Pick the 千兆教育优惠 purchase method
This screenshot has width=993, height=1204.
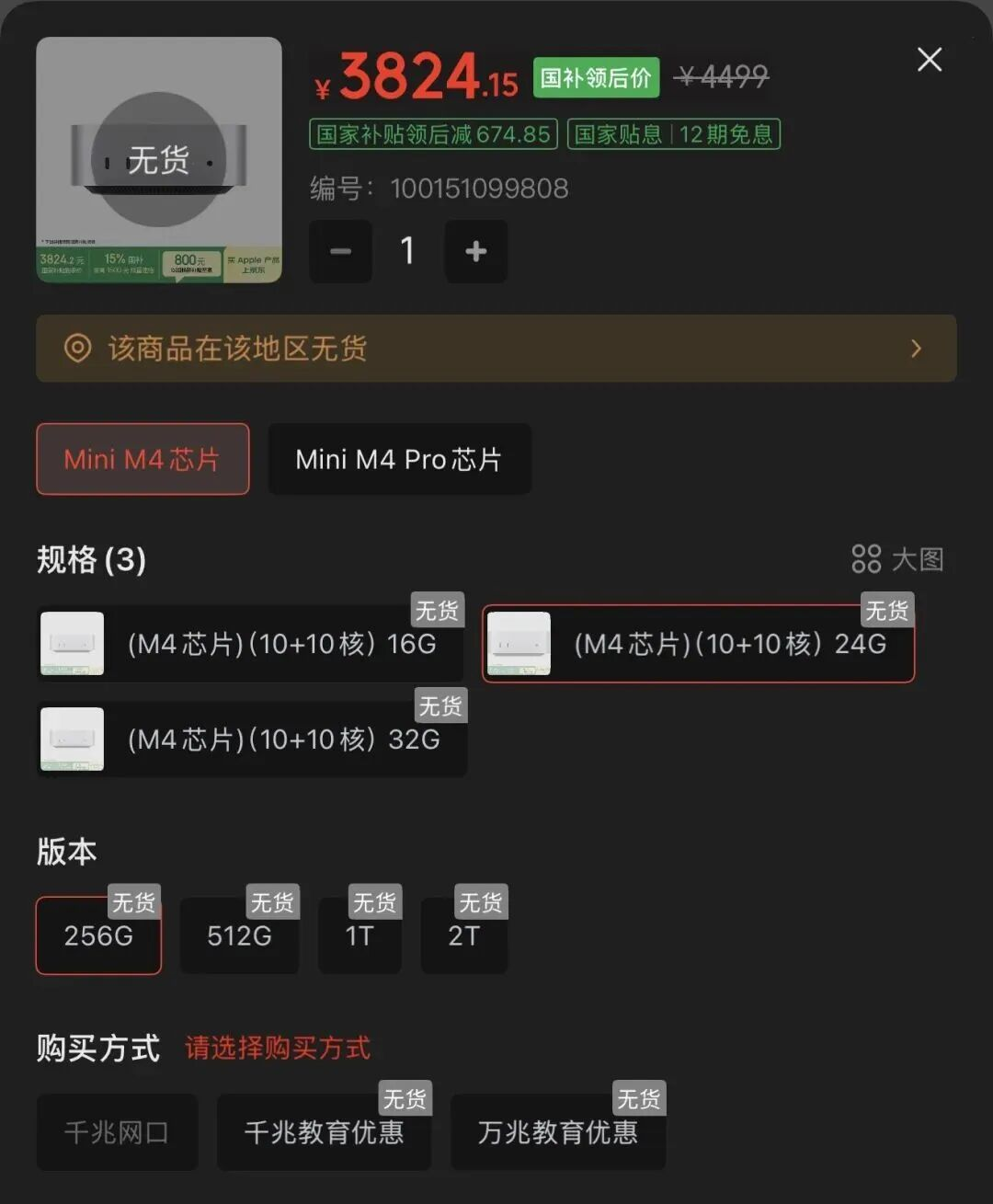(324, 1132)
